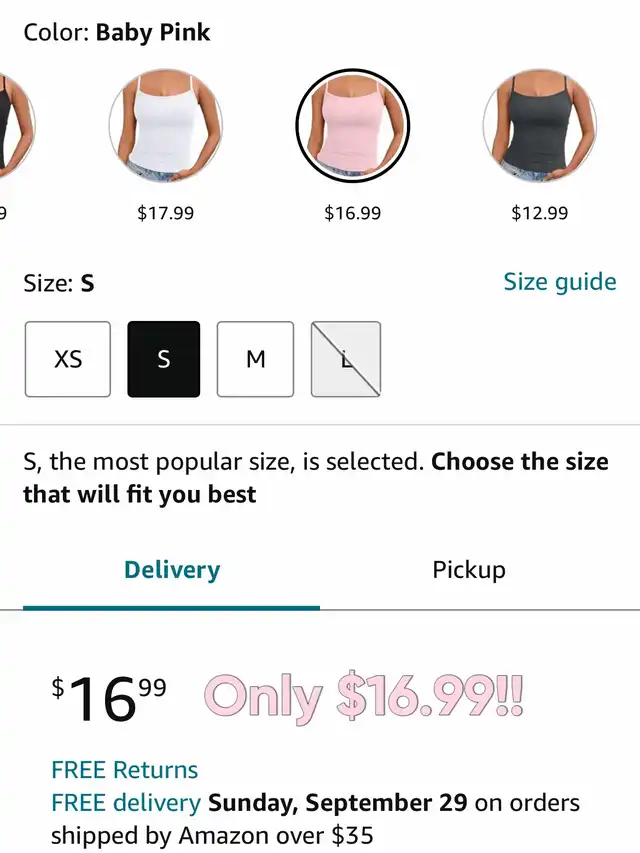
Task: Select the white color swatch priced $17.99
Action: pos(165,125)
